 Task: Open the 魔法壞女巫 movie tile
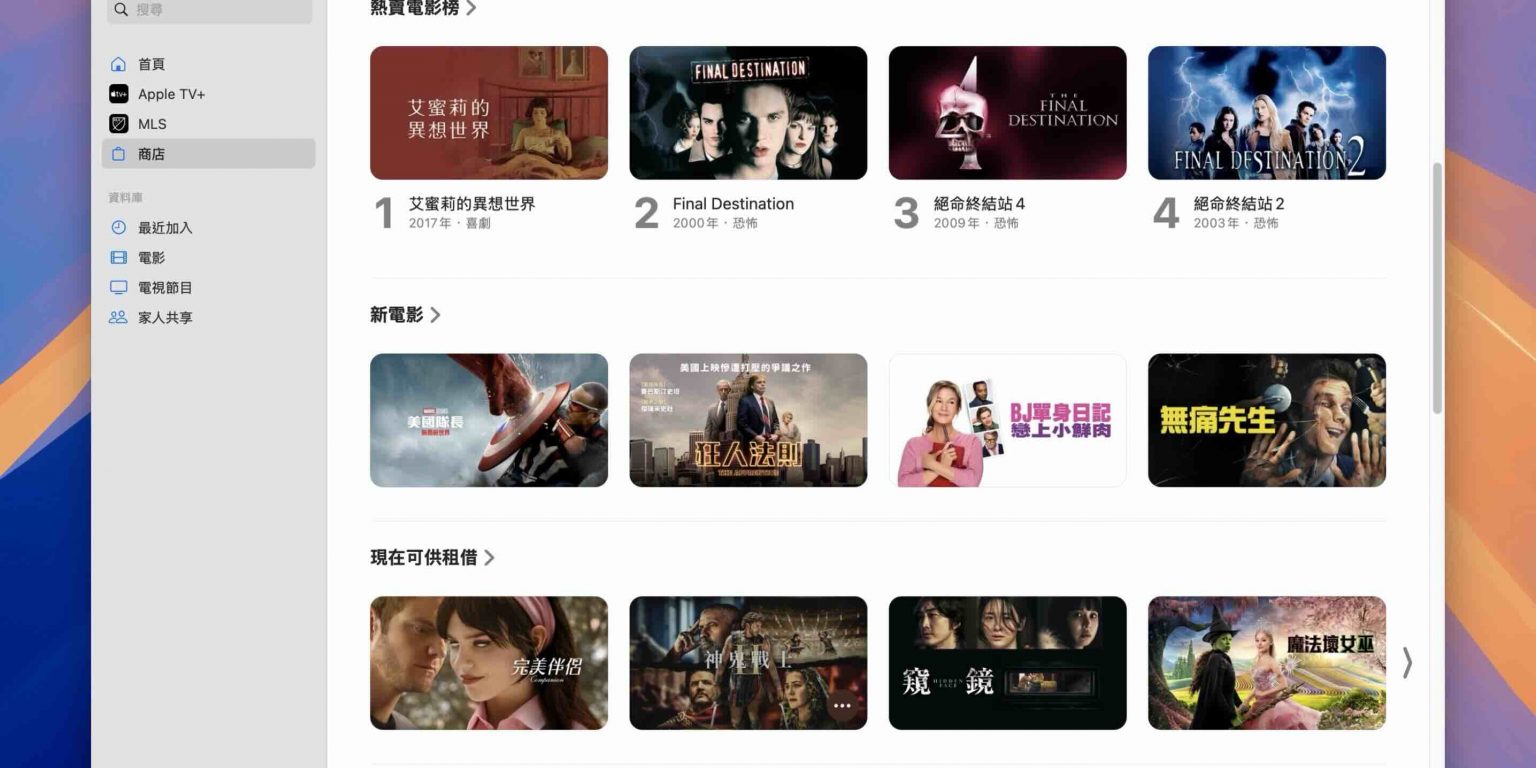click(1266, 663)
